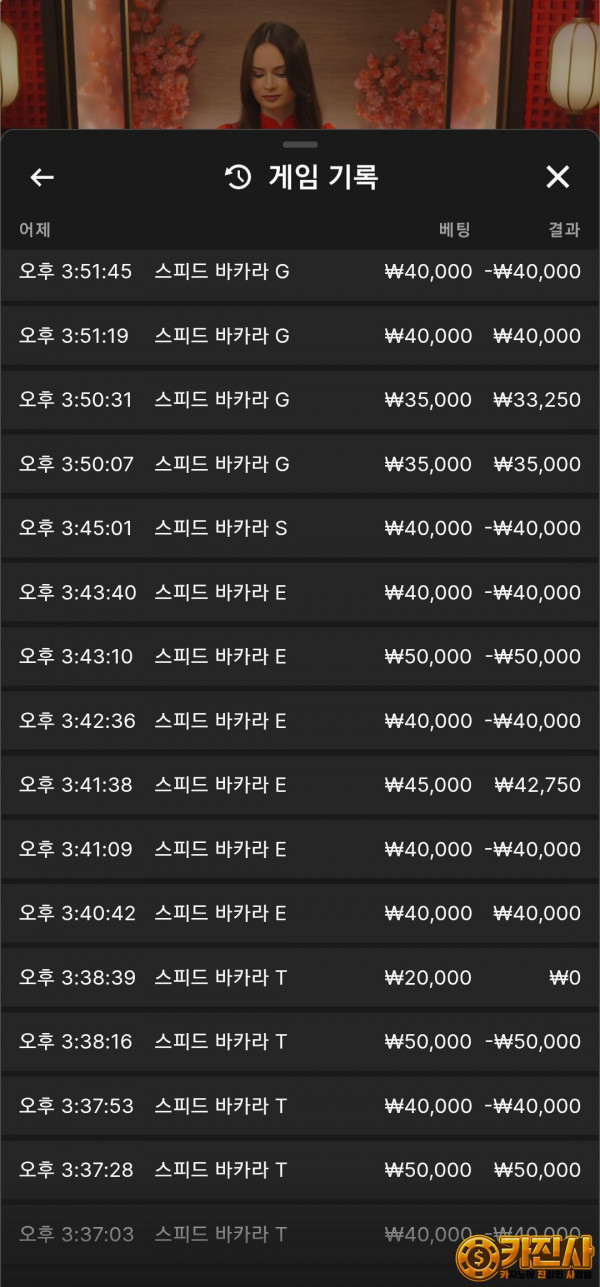The width and height of the screenshot is (600, 1287).
Task: Close the game history panel
Action: 557,178
